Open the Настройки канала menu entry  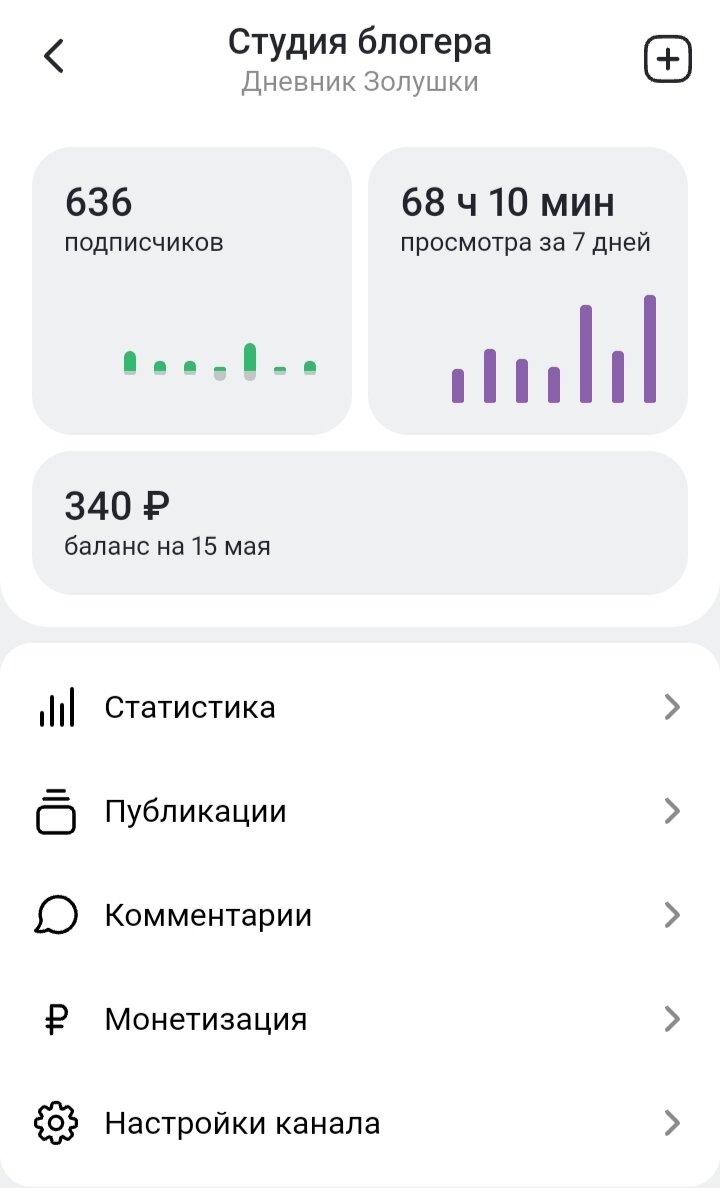(x=360, y=1123)
